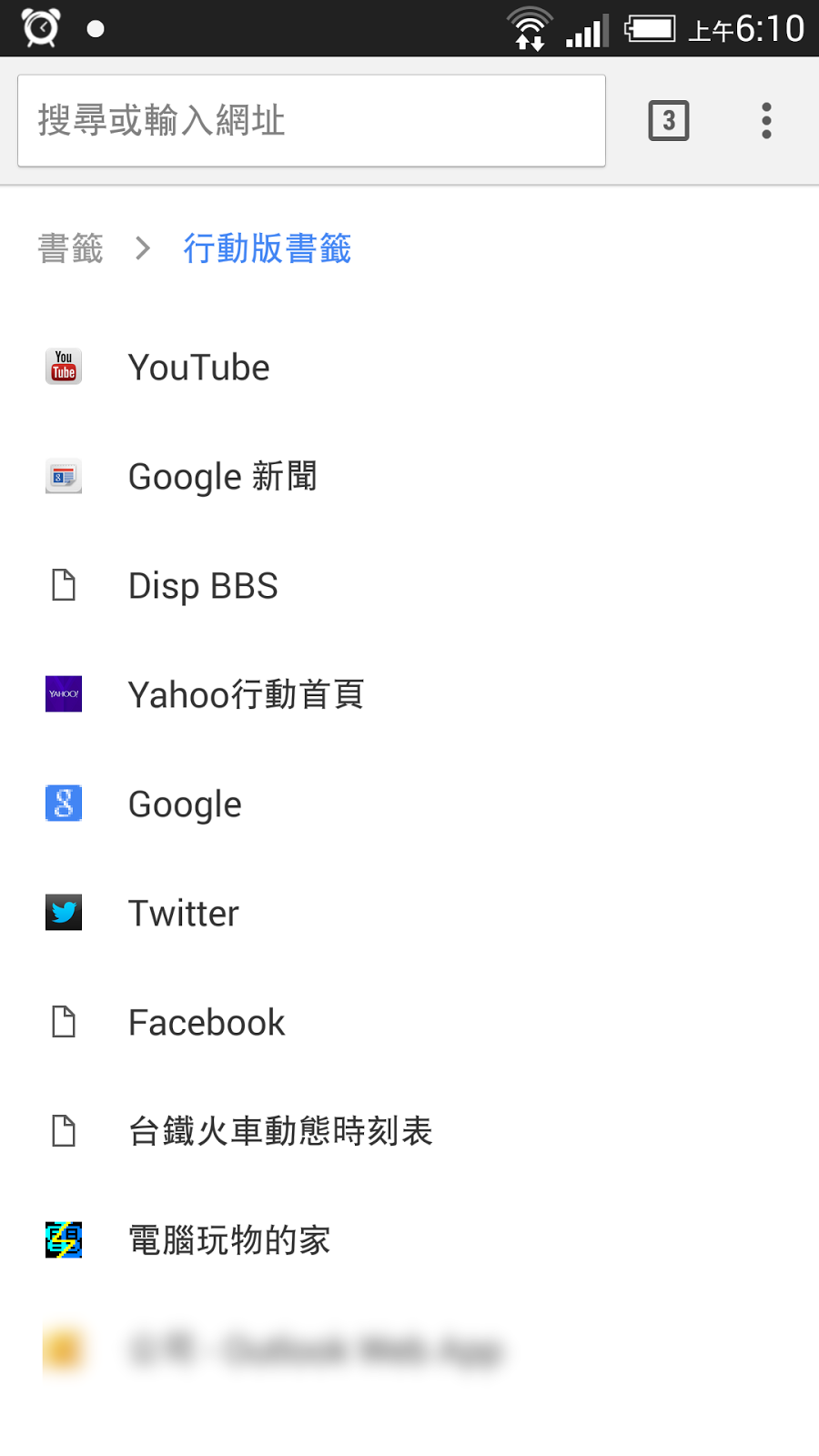
Task: Open the 電腦玩物的家 bookmark
Action: 409,1240
